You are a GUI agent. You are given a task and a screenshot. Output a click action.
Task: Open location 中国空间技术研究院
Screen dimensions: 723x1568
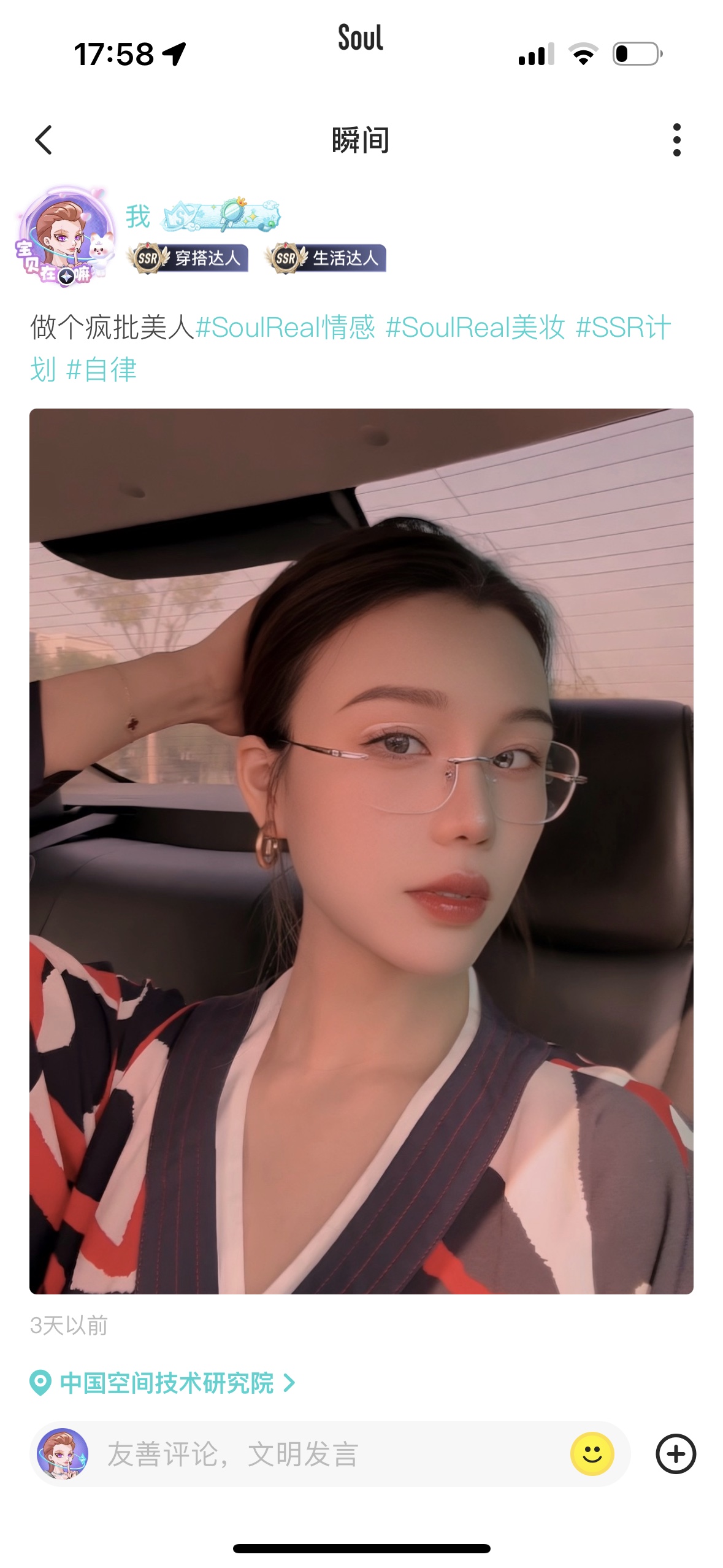pos(163,1383)
